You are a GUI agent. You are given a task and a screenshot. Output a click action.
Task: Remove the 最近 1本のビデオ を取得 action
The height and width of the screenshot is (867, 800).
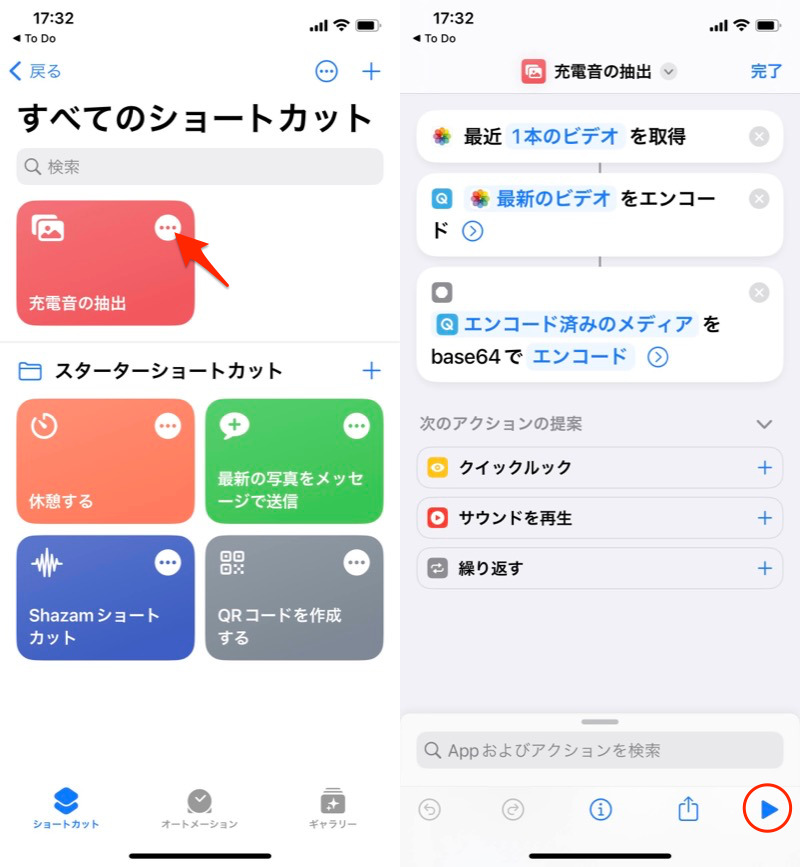click(x=759, y=137)
